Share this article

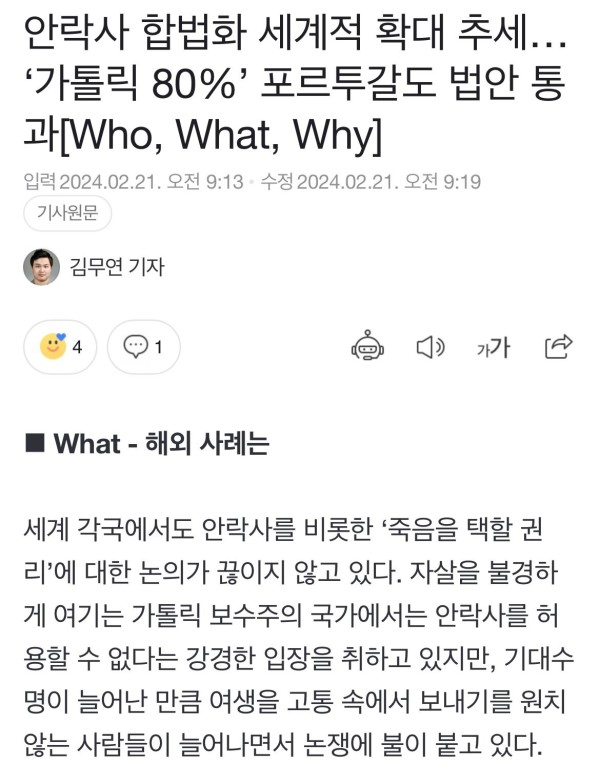tap(558, 347)
